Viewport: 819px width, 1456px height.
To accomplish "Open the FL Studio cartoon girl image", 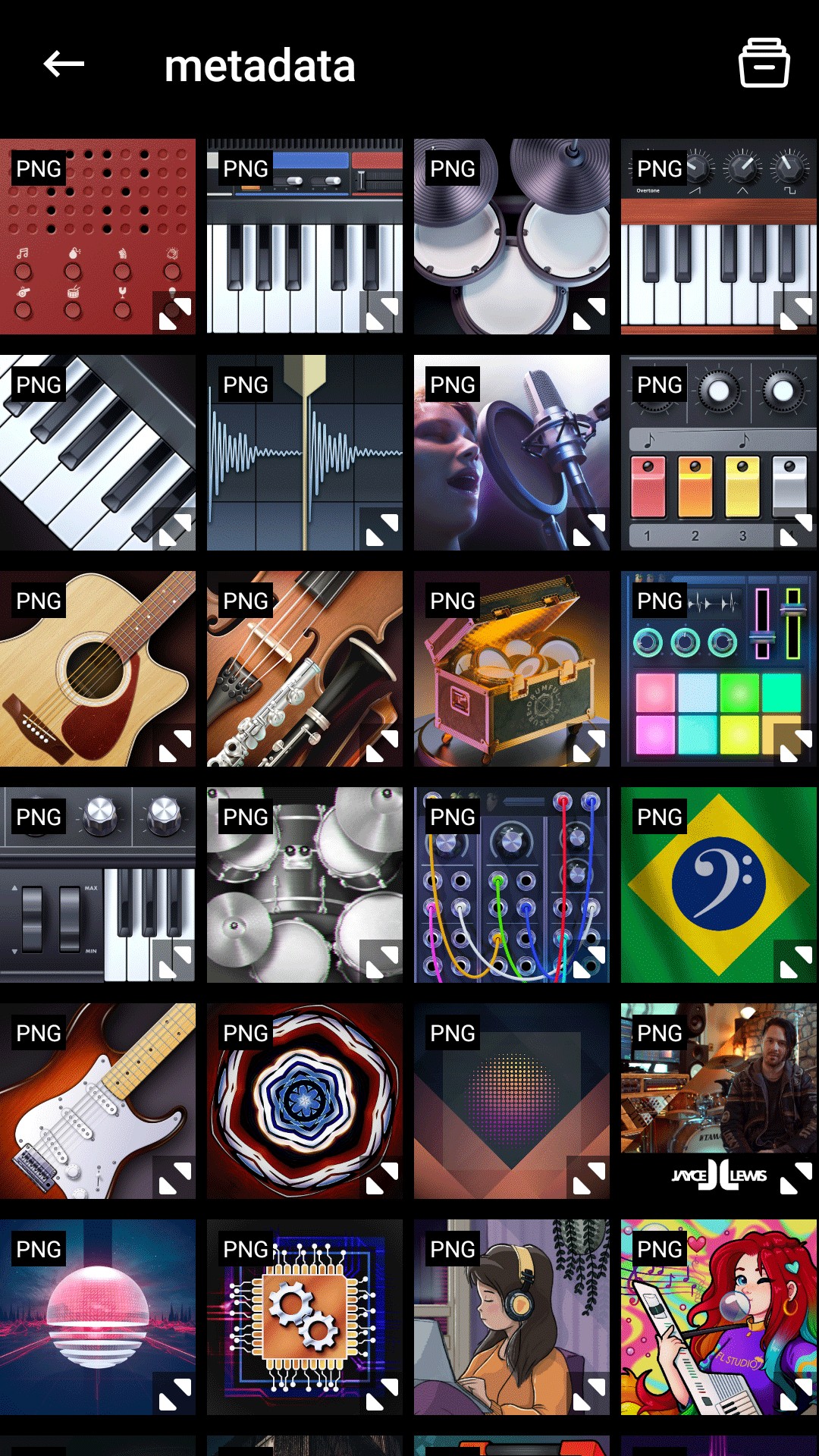I will click(x=719, y=1317).
